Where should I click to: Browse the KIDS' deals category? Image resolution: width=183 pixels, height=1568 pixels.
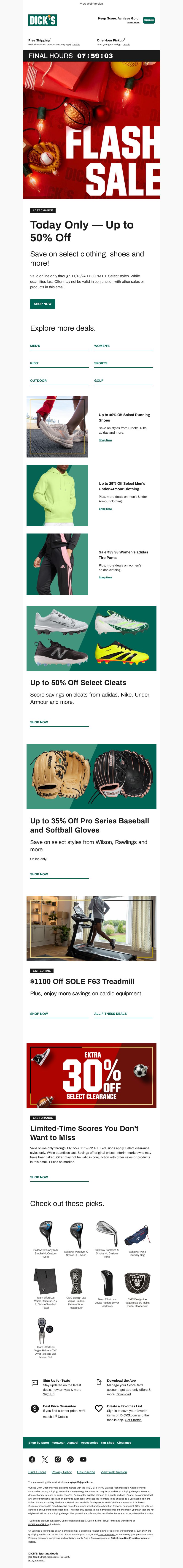pyautogui.click(x=35, y=363)
